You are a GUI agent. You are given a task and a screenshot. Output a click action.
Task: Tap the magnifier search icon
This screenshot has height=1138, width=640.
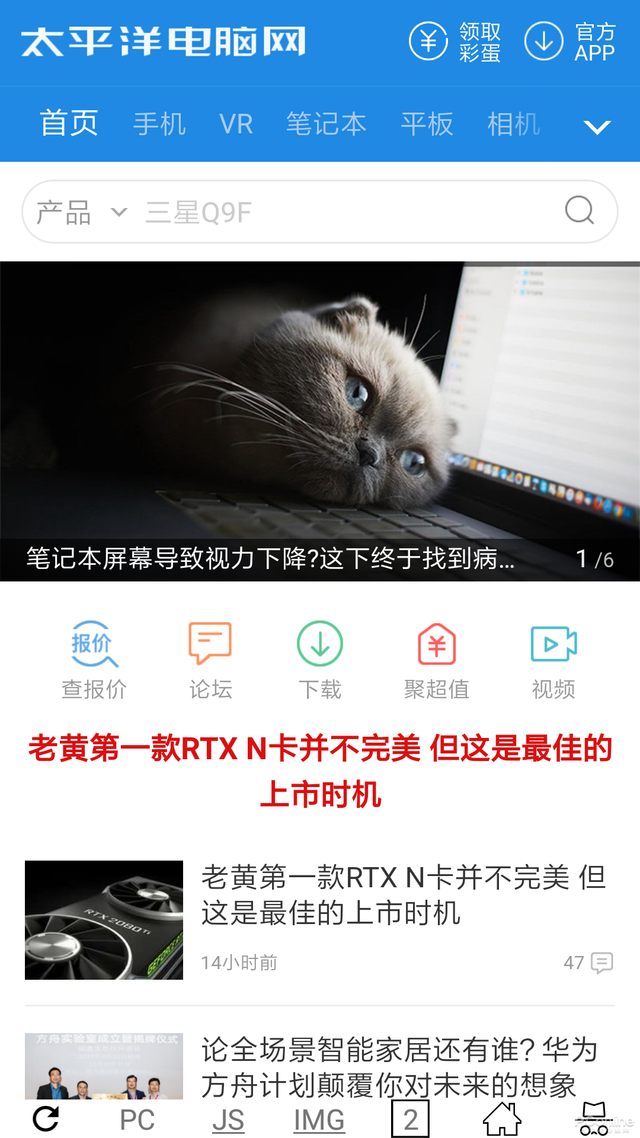[579, 211]
